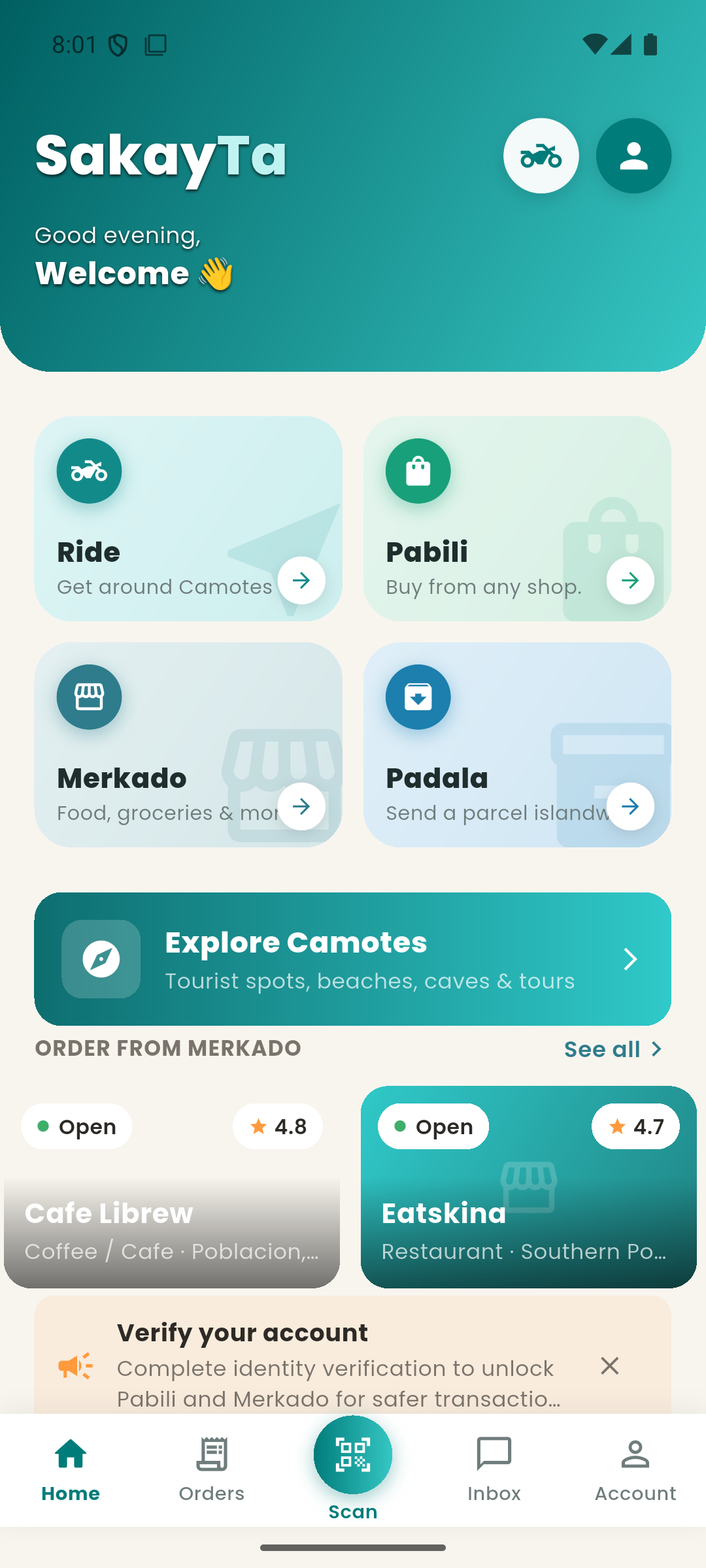Tap the Scan QR button
Viewport: 706px width, 1568px height.
[353, 1455]
